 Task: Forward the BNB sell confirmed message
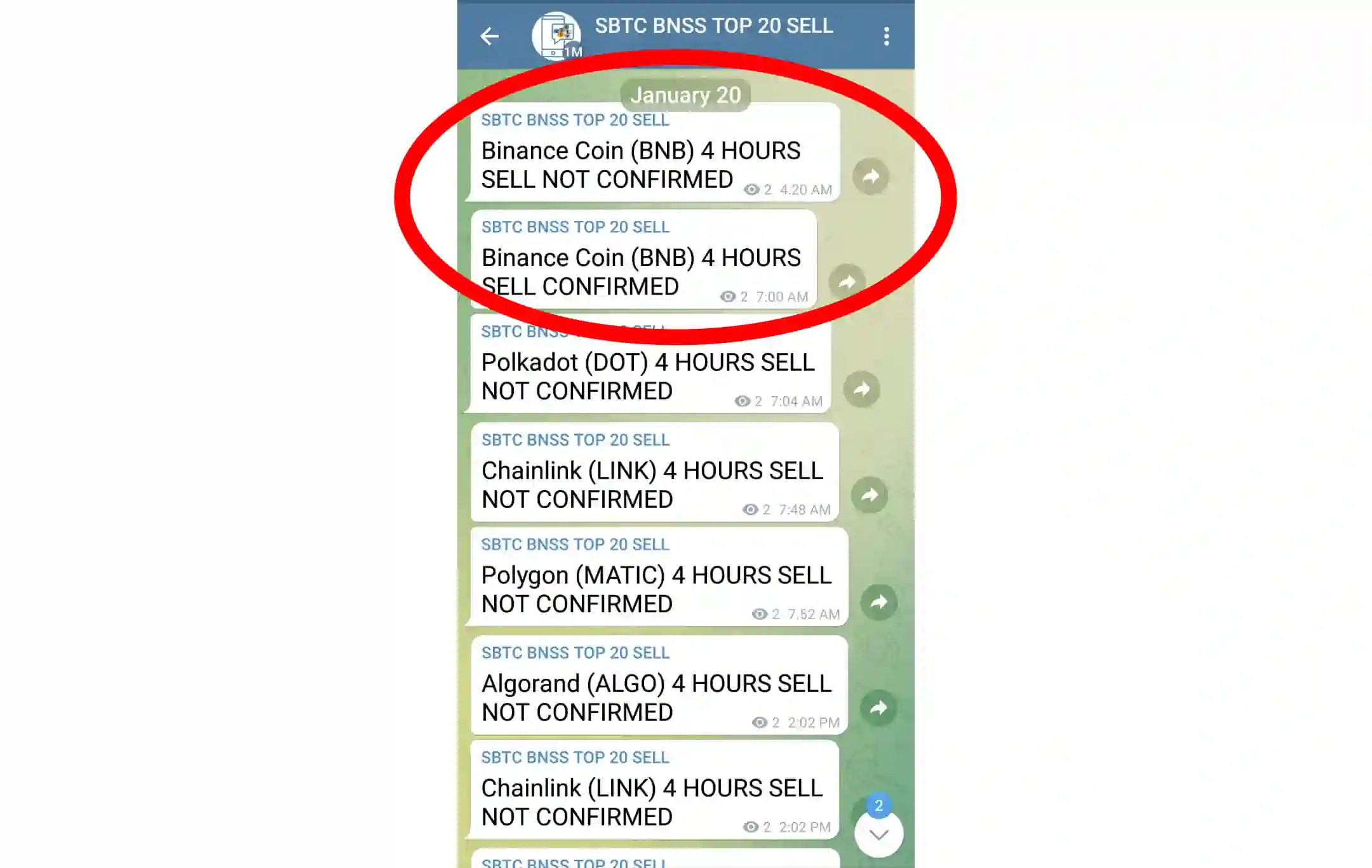click(x=847, y=282)
